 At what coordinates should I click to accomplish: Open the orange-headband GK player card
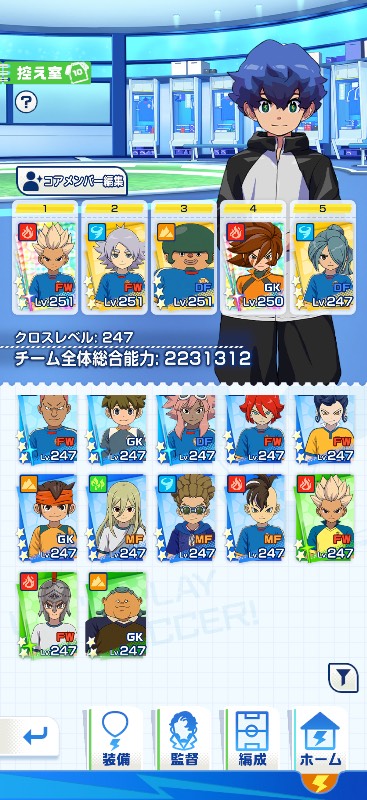coord(47,517)
